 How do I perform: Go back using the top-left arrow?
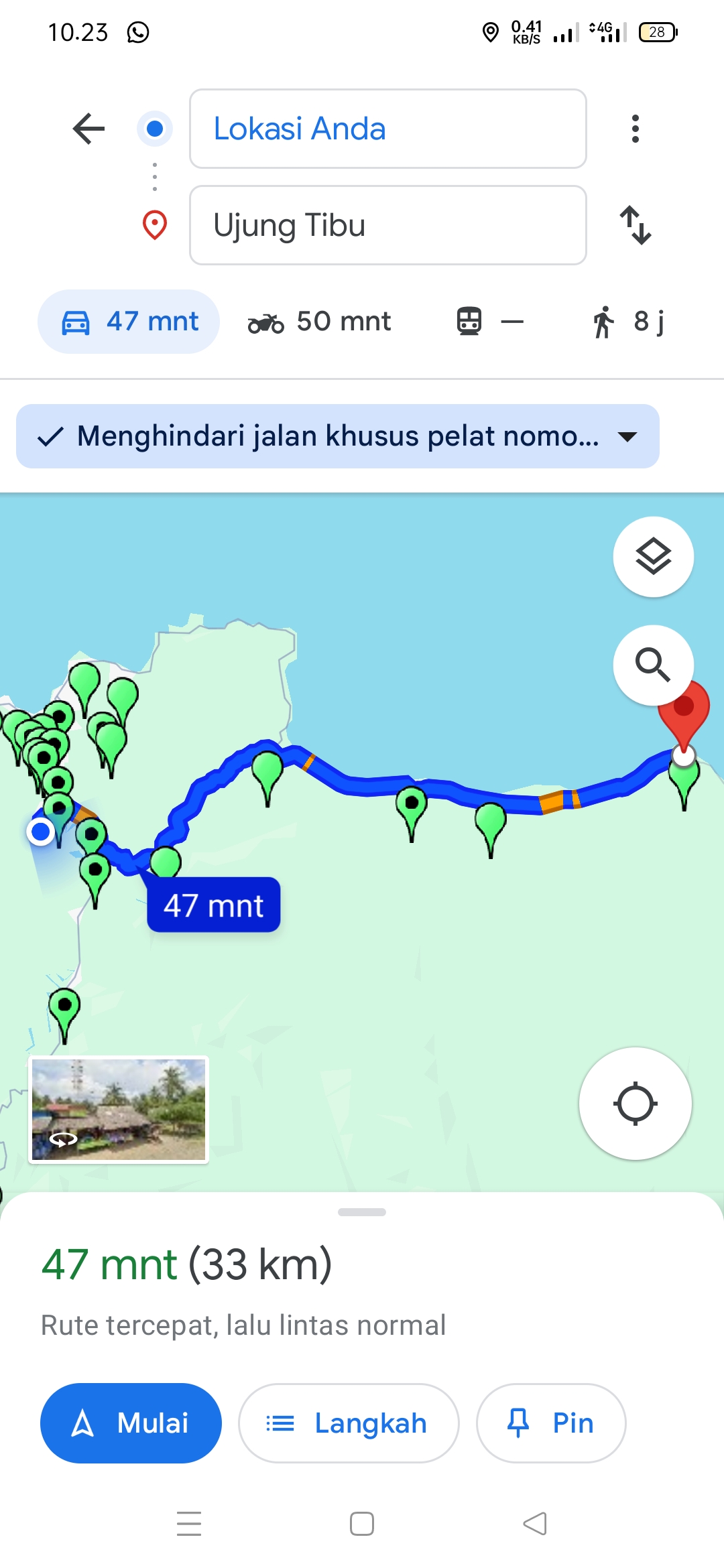88,129
